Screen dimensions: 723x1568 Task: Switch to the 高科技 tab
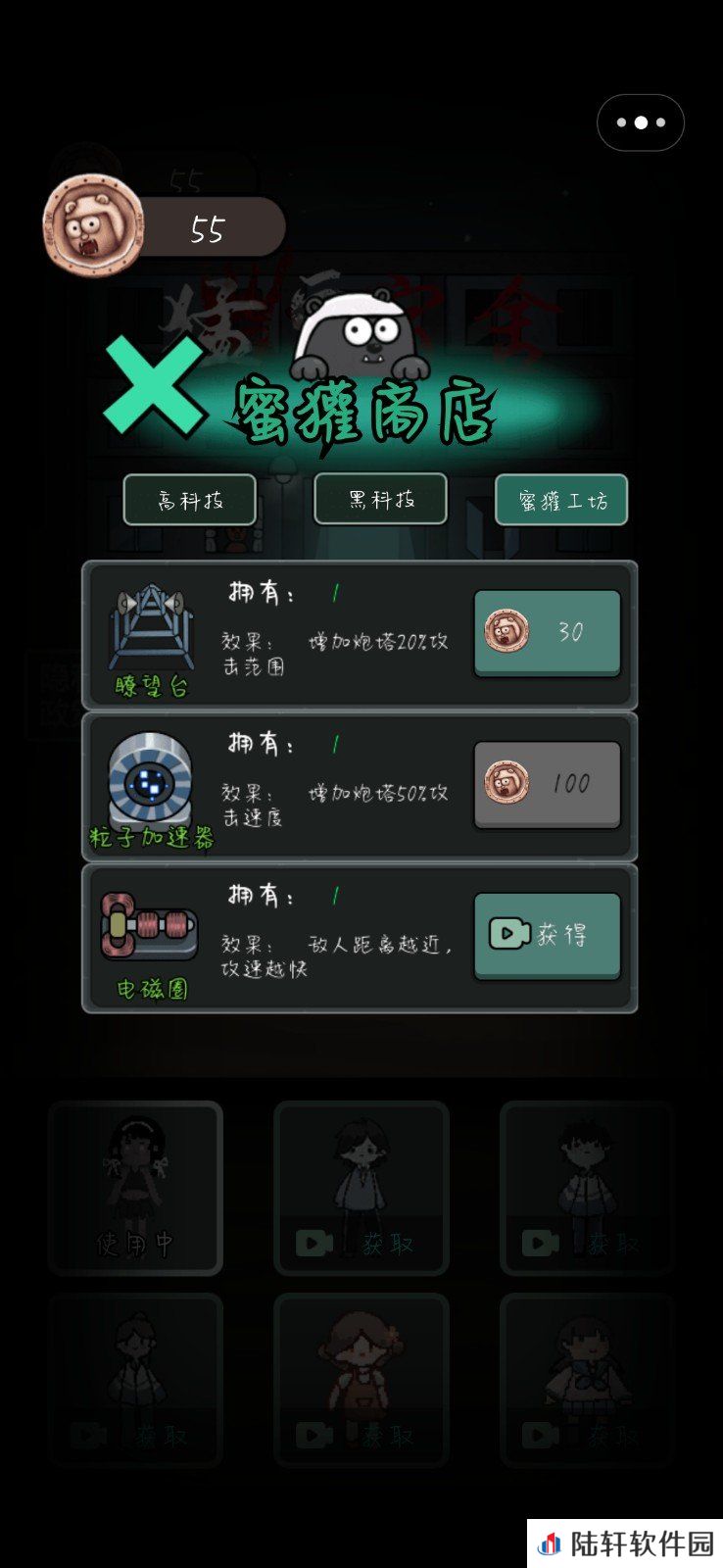[190, 500]
